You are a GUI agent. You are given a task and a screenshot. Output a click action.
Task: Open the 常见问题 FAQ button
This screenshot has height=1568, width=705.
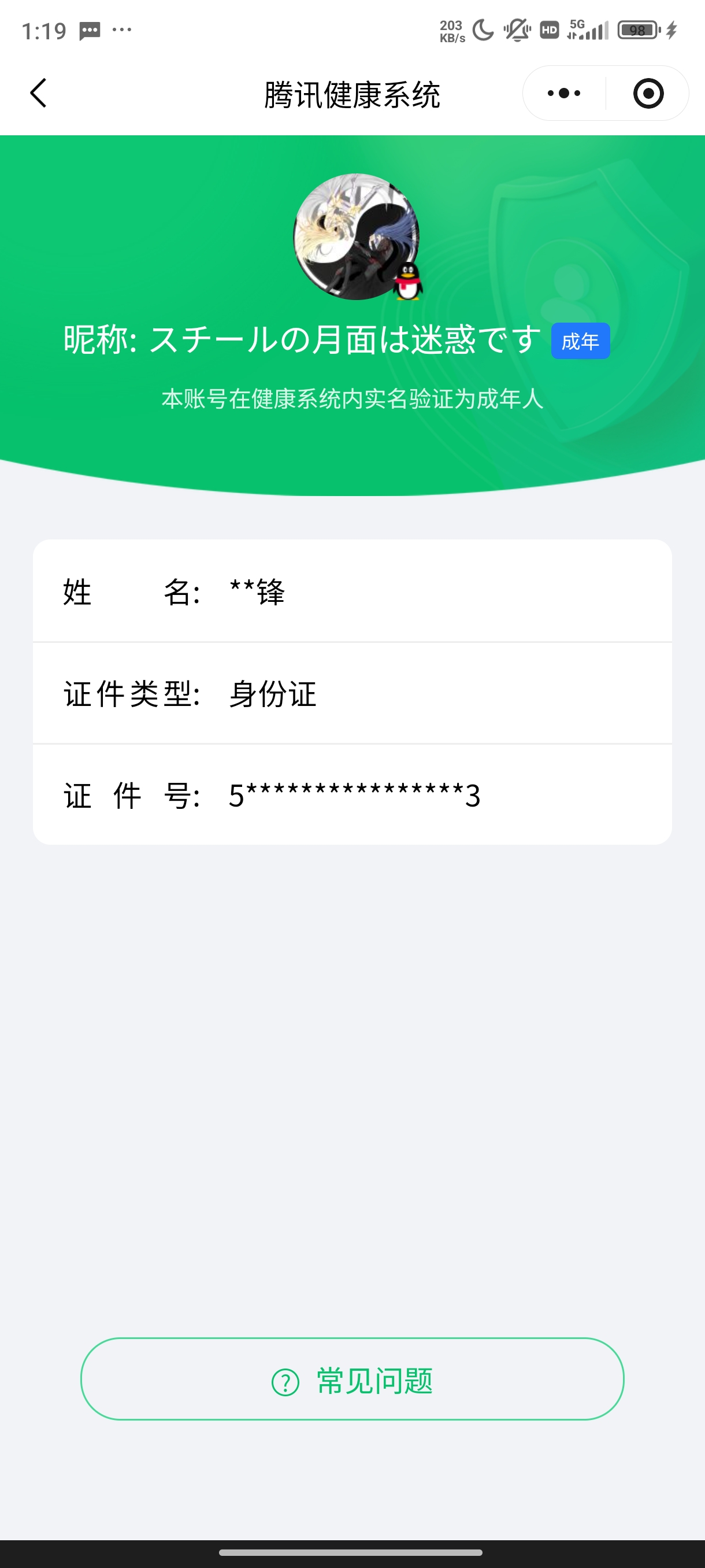tap(352, 1379)
